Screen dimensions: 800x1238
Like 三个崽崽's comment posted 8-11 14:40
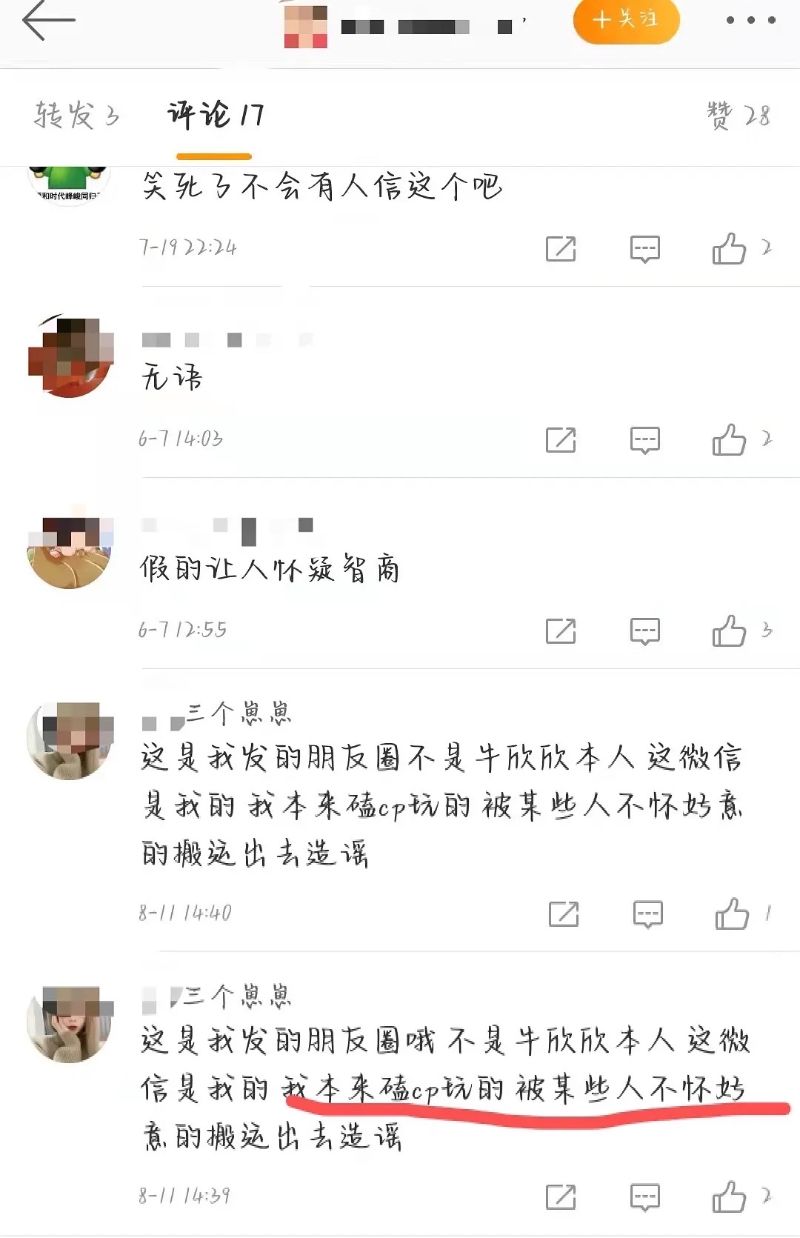[x=732, y=914]
